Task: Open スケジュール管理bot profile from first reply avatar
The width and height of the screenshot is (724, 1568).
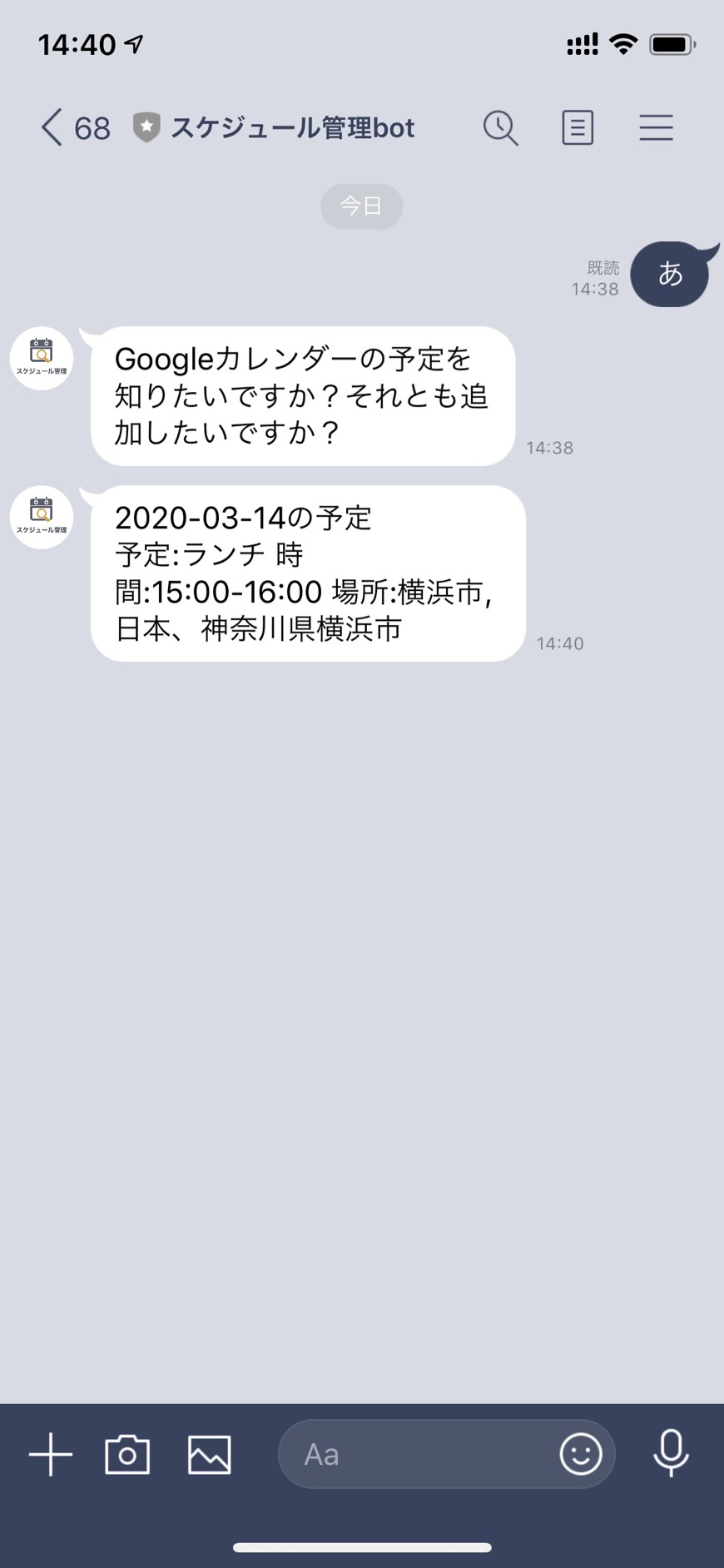Action: pos(42,359)
